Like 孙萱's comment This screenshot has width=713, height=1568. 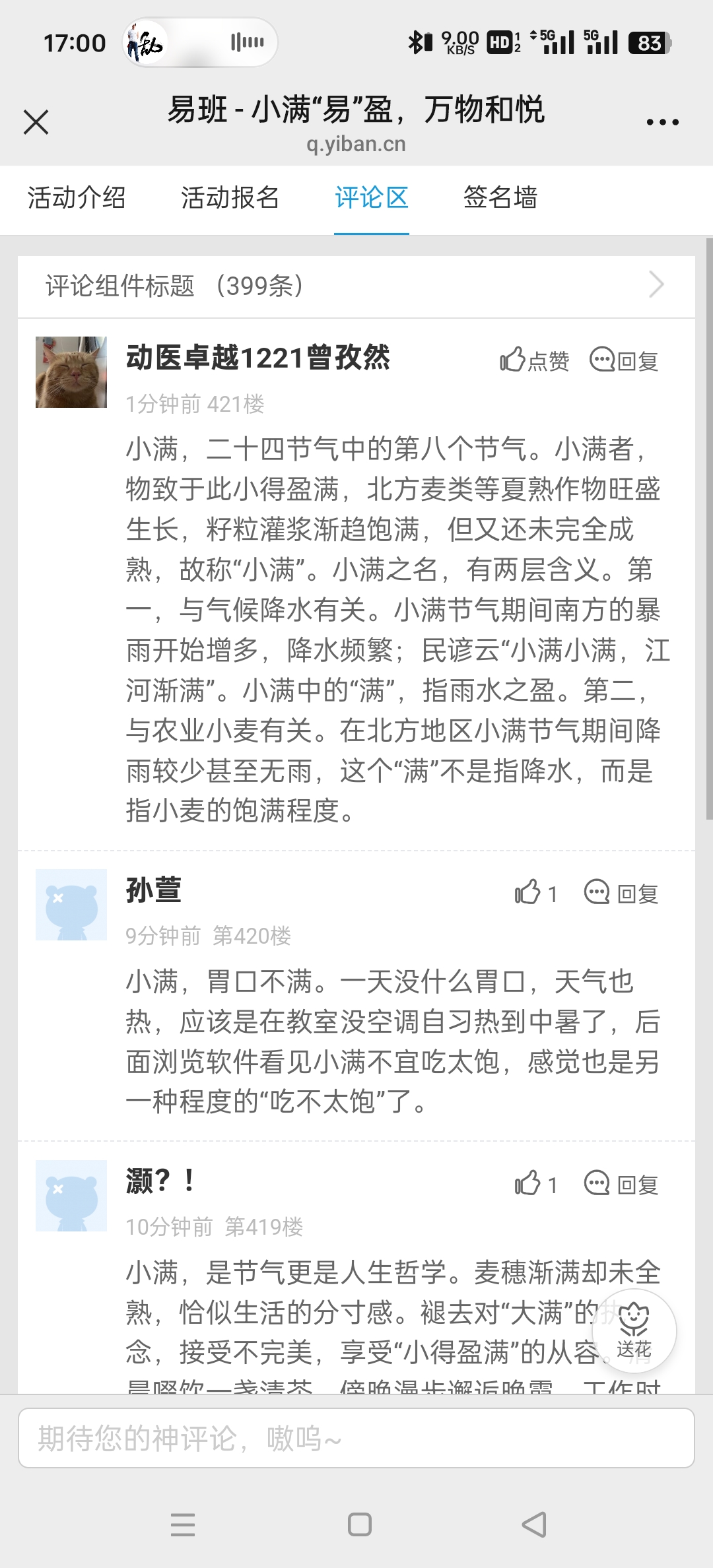pyautogui.click(x=536, y=893)
